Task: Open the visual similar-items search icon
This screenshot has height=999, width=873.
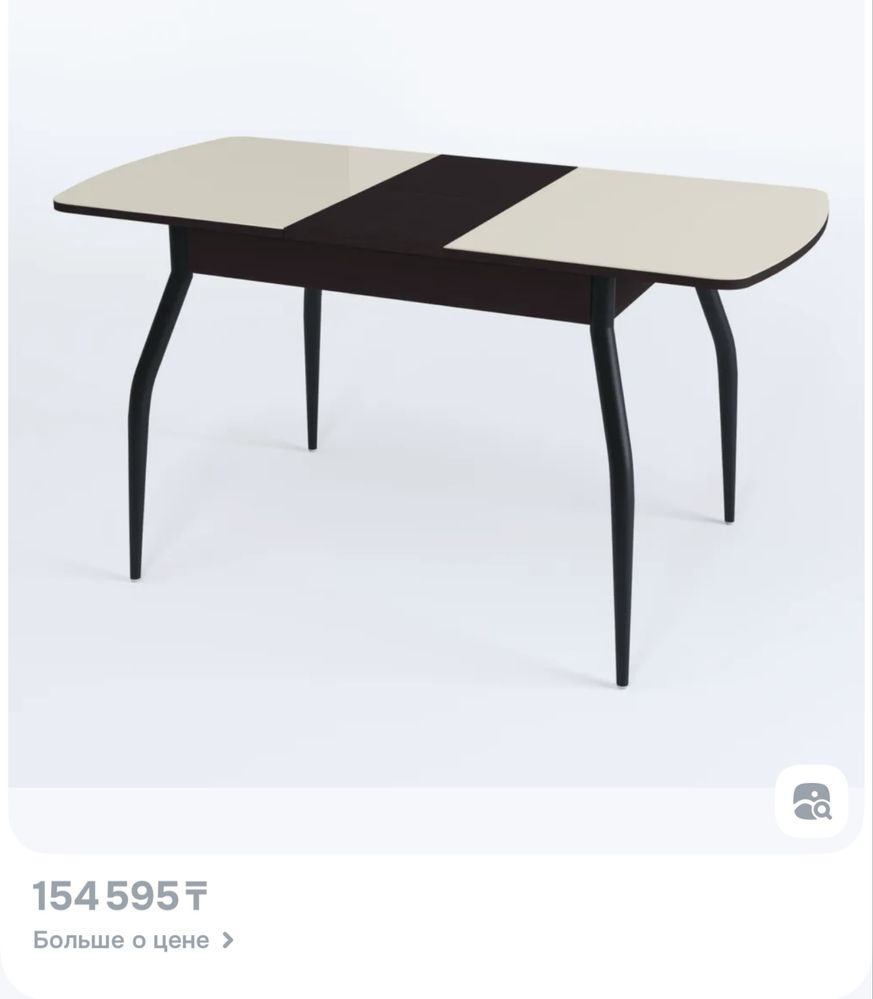Action: (812, 800)
